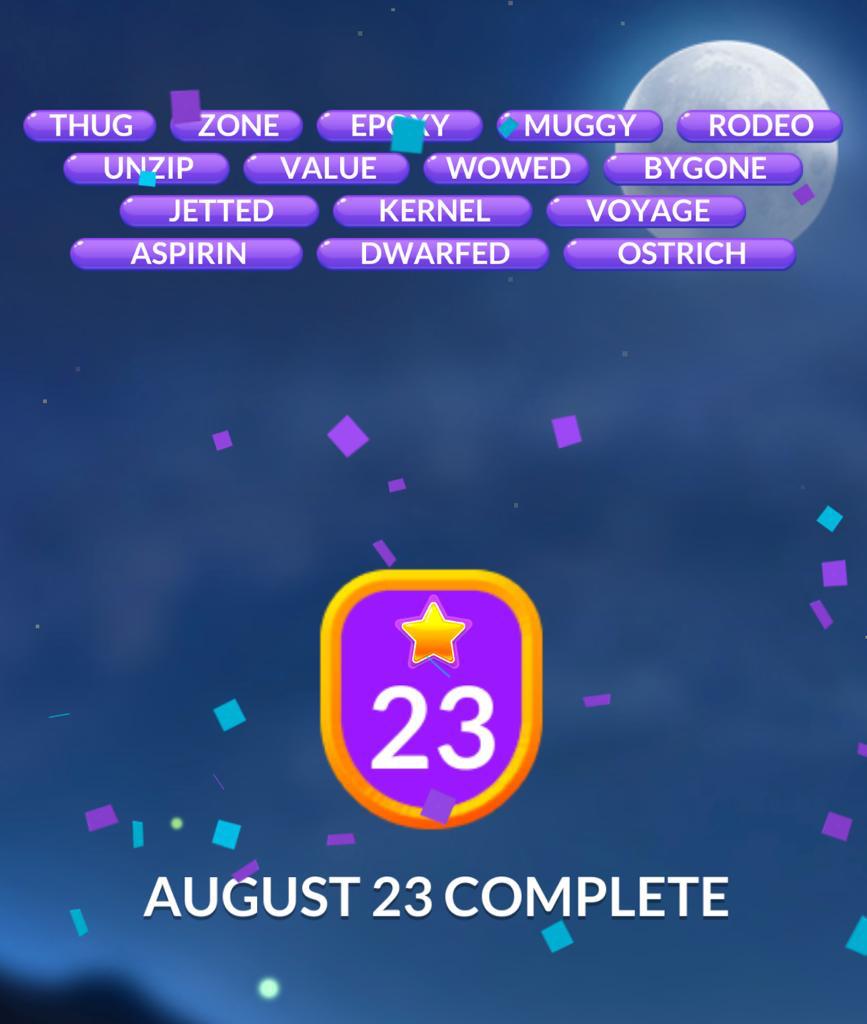Tap the ASPIRIN word chip
Image resolution: width=867 pixels, height=1024 pixels.
187,254
